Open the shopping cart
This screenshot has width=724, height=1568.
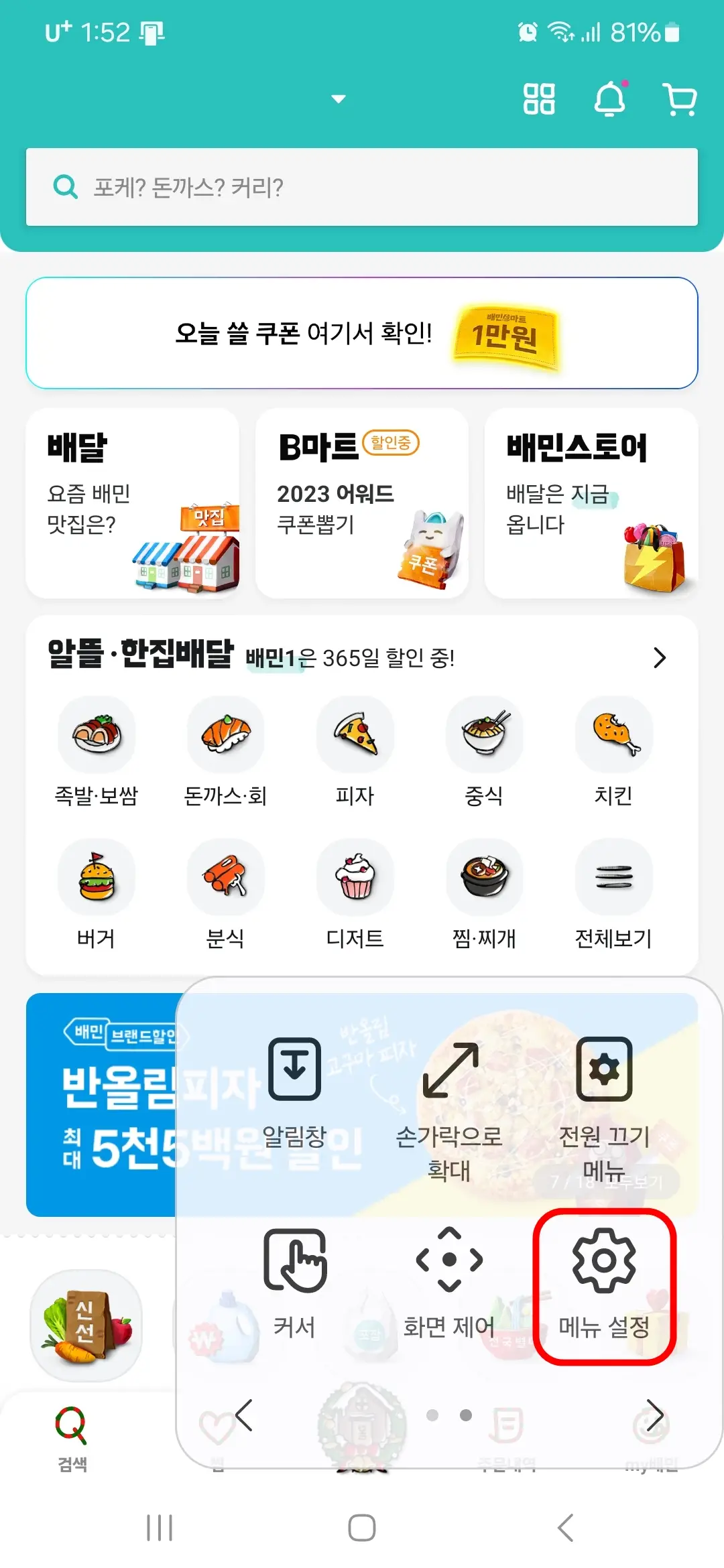(x=679, y=99)
